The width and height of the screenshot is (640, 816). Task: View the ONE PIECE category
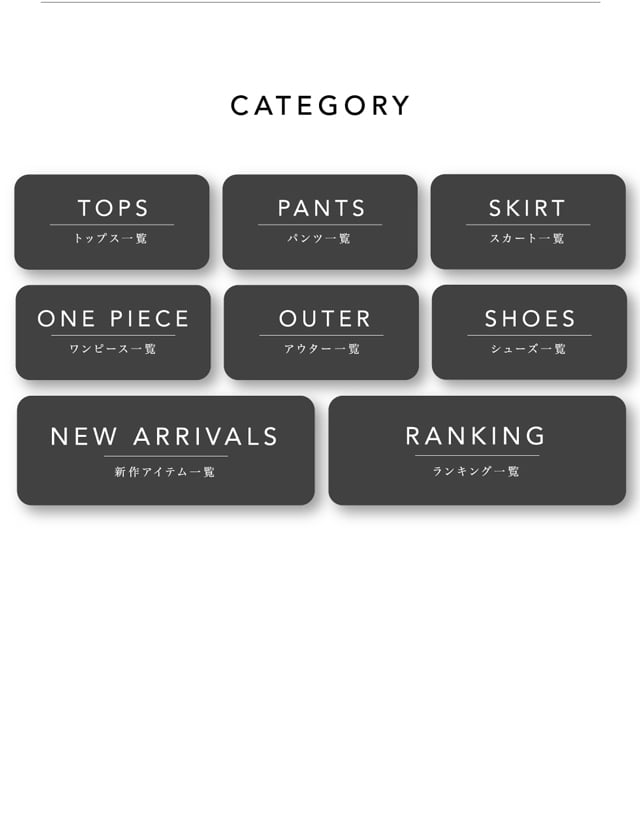tap(113, 332)
